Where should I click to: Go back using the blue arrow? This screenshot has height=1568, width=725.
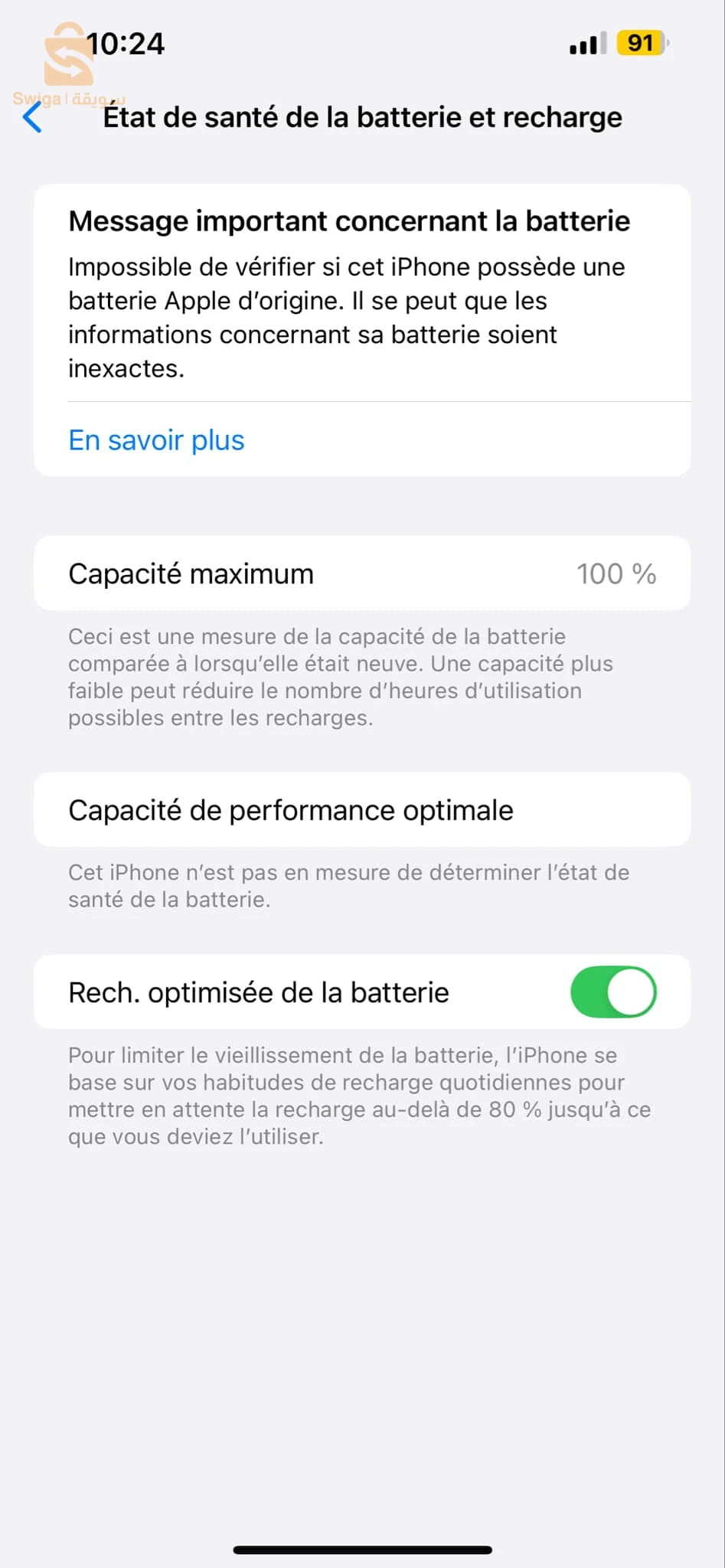click(32, 118)
